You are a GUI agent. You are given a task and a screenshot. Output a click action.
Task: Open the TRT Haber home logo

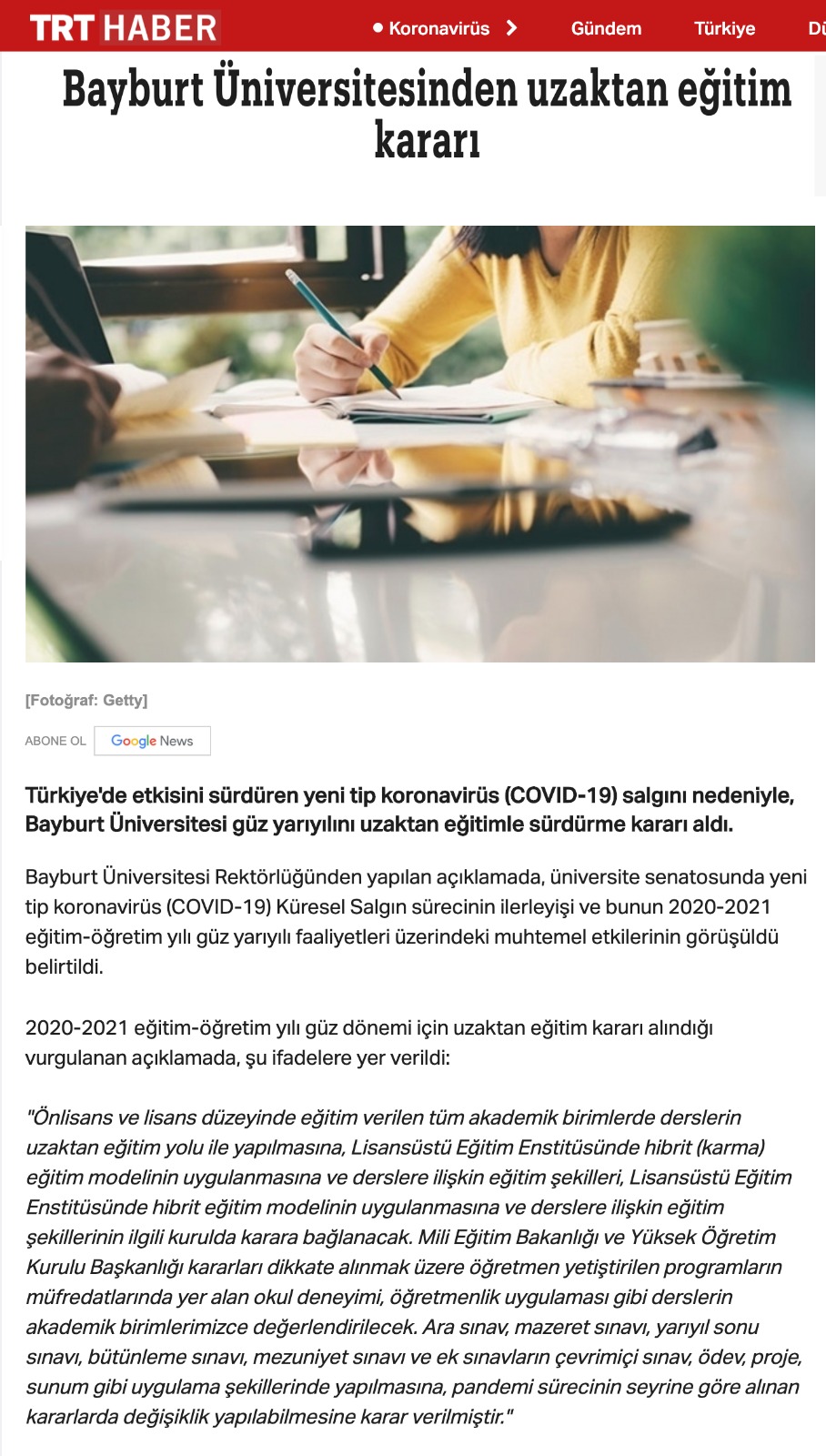coord(123,28)
